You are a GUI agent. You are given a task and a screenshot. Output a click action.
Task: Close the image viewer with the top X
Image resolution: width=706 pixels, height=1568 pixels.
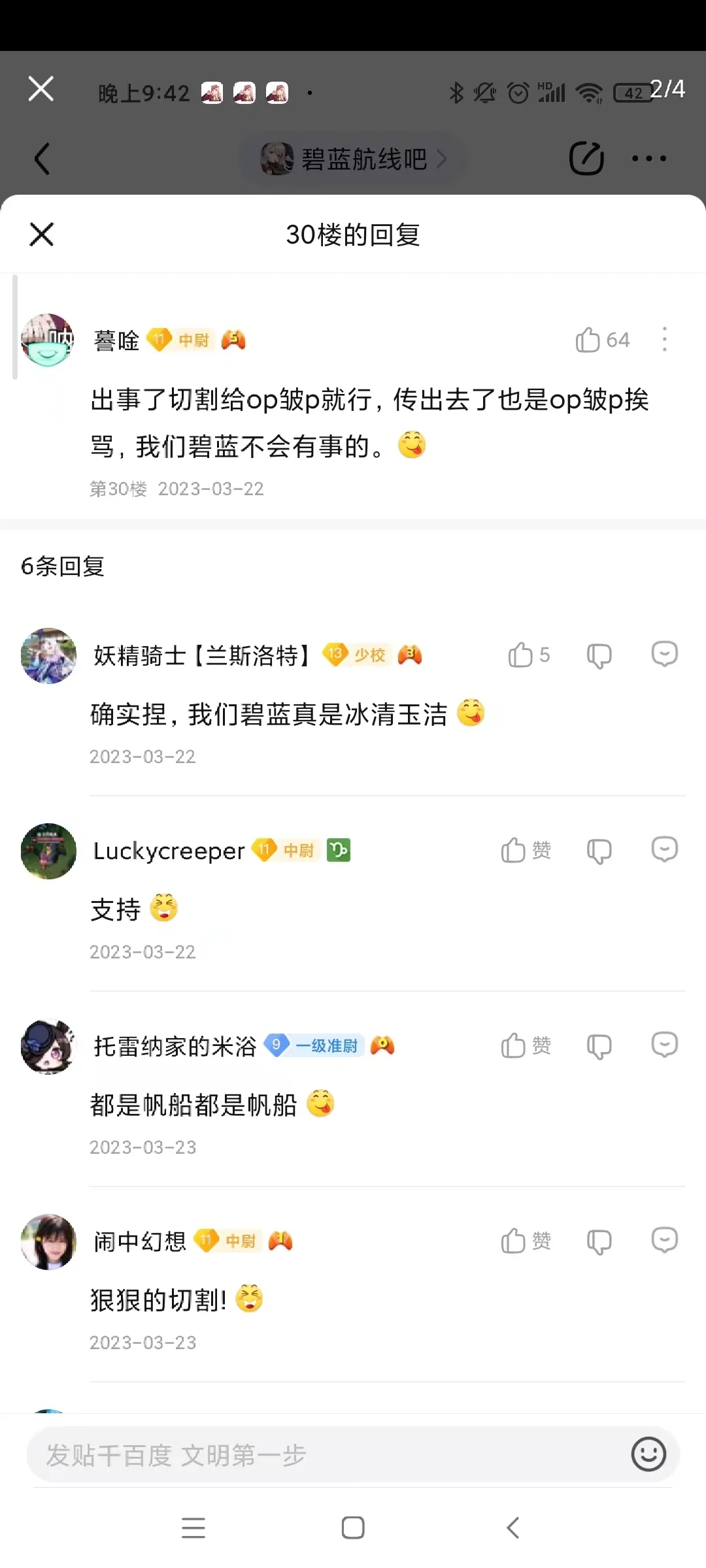[x=41, y=88]
